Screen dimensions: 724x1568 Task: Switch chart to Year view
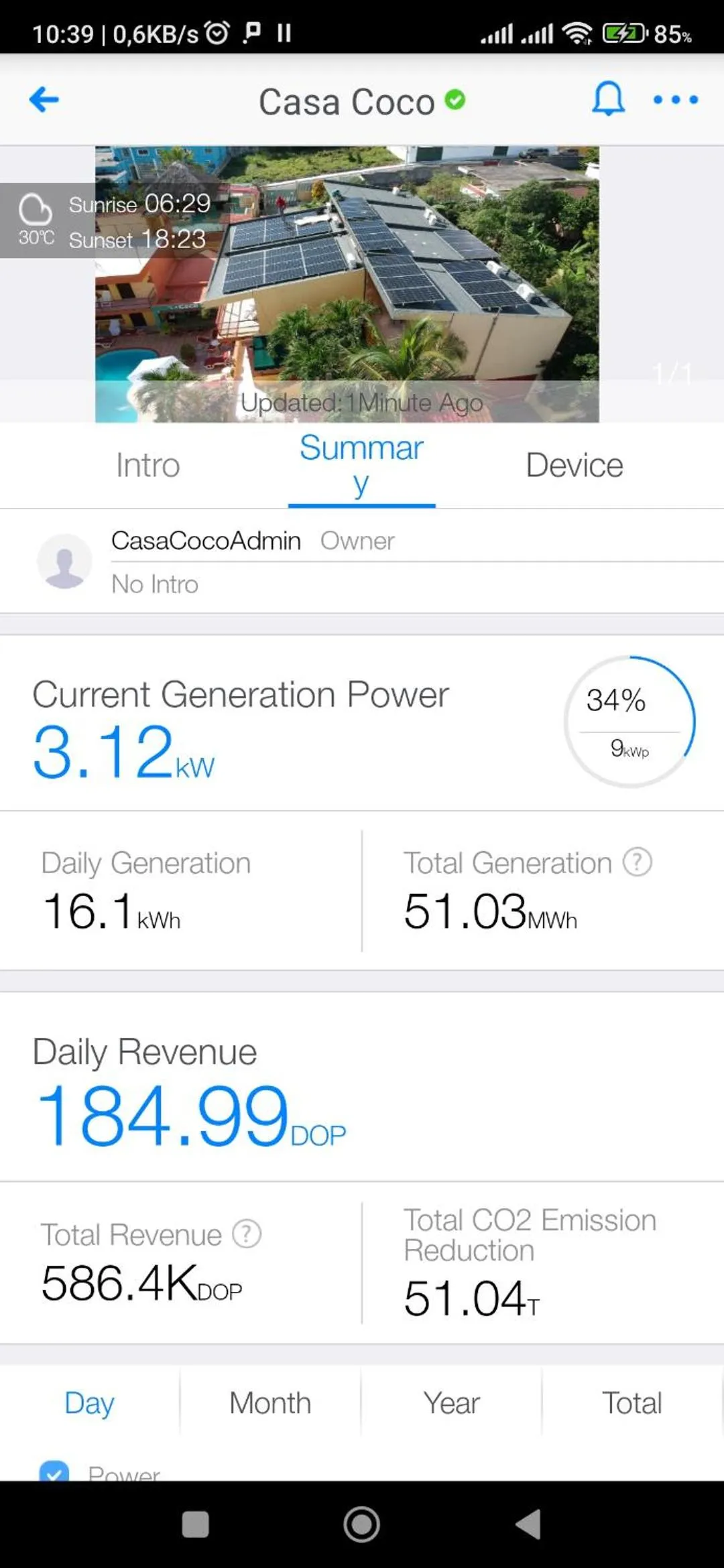(451, 1402)
